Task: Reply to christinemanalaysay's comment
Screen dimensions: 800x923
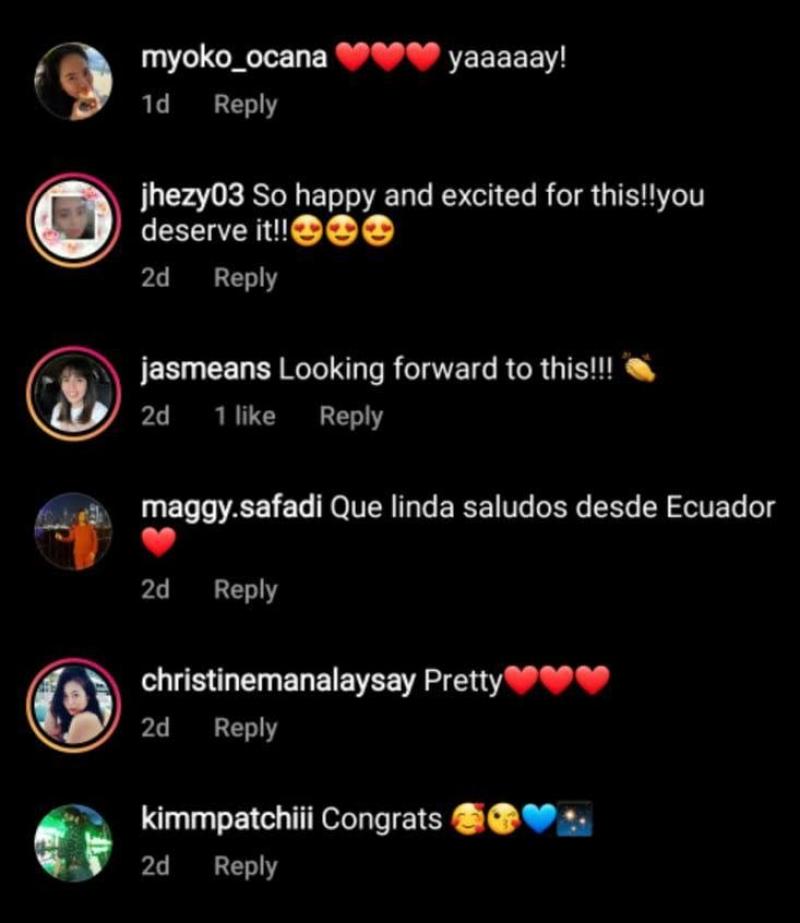Action: [x=245, y=728]
